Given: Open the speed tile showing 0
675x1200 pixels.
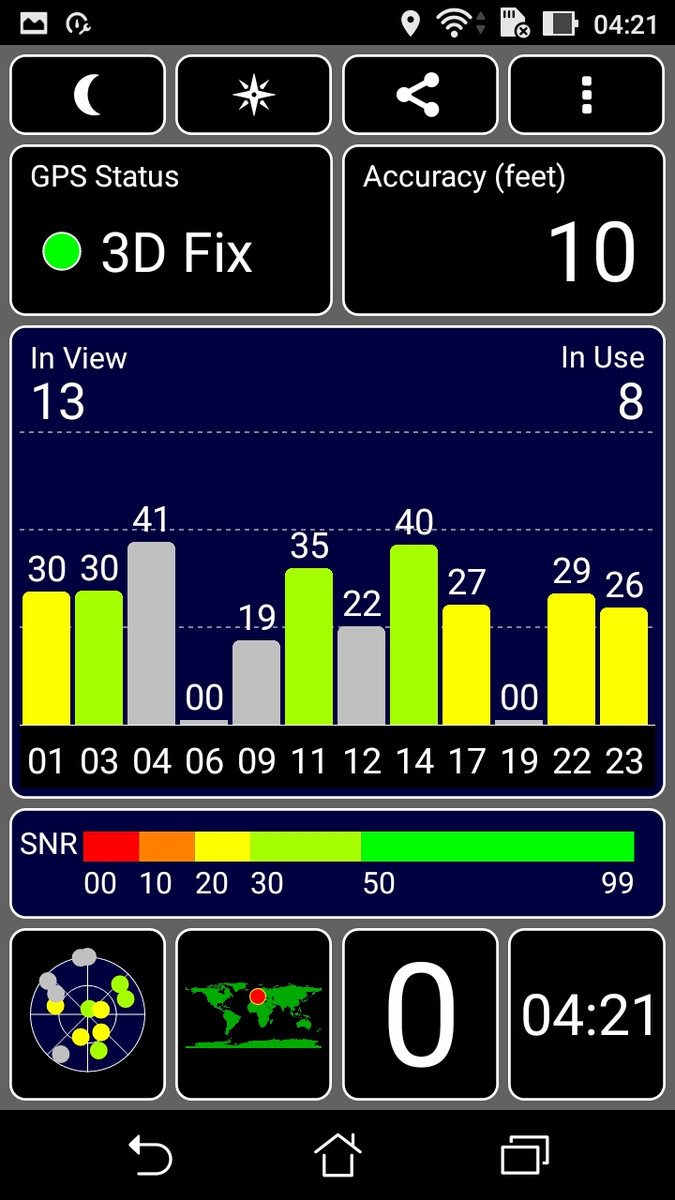Looking at the screenshot, I should click(420, 1014).
